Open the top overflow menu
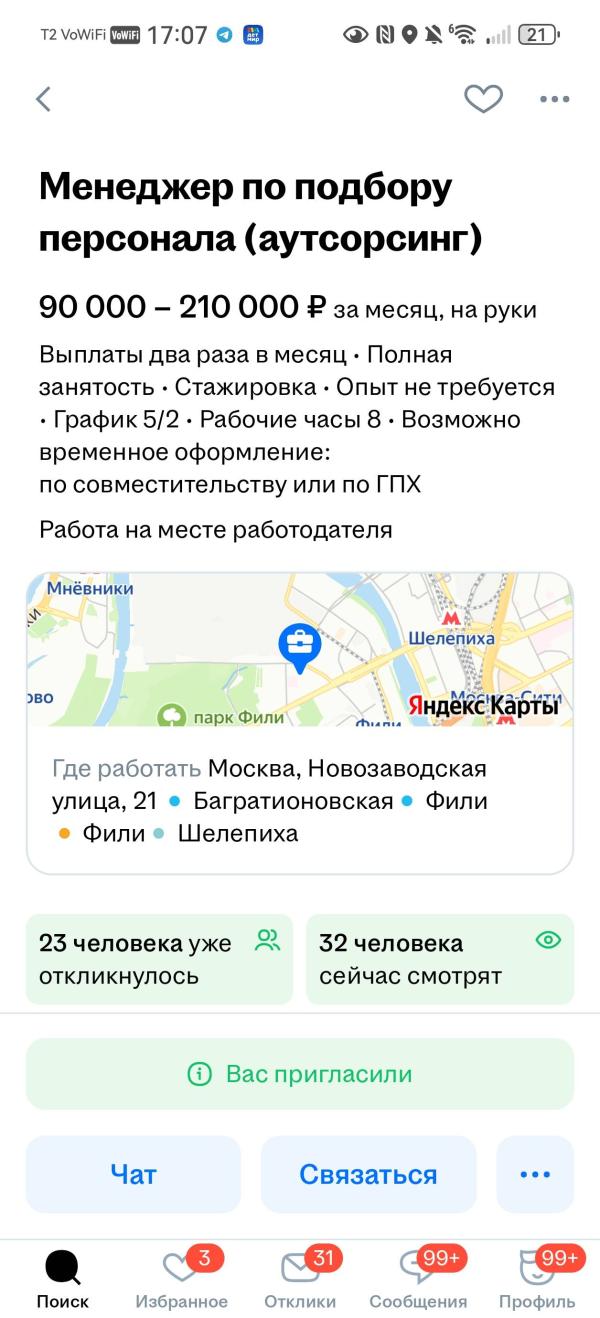The image size is (600, 1318). pyautogui.click(x=554, y=99)
